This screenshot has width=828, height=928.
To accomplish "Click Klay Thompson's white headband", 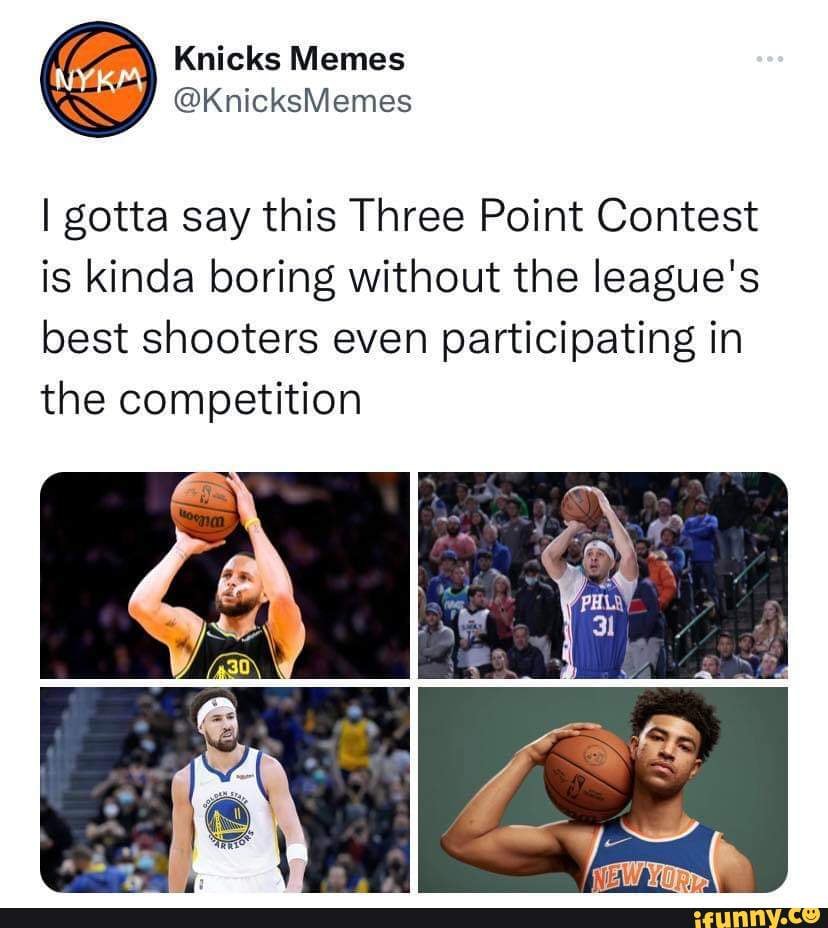I will (x=216, y=706).
